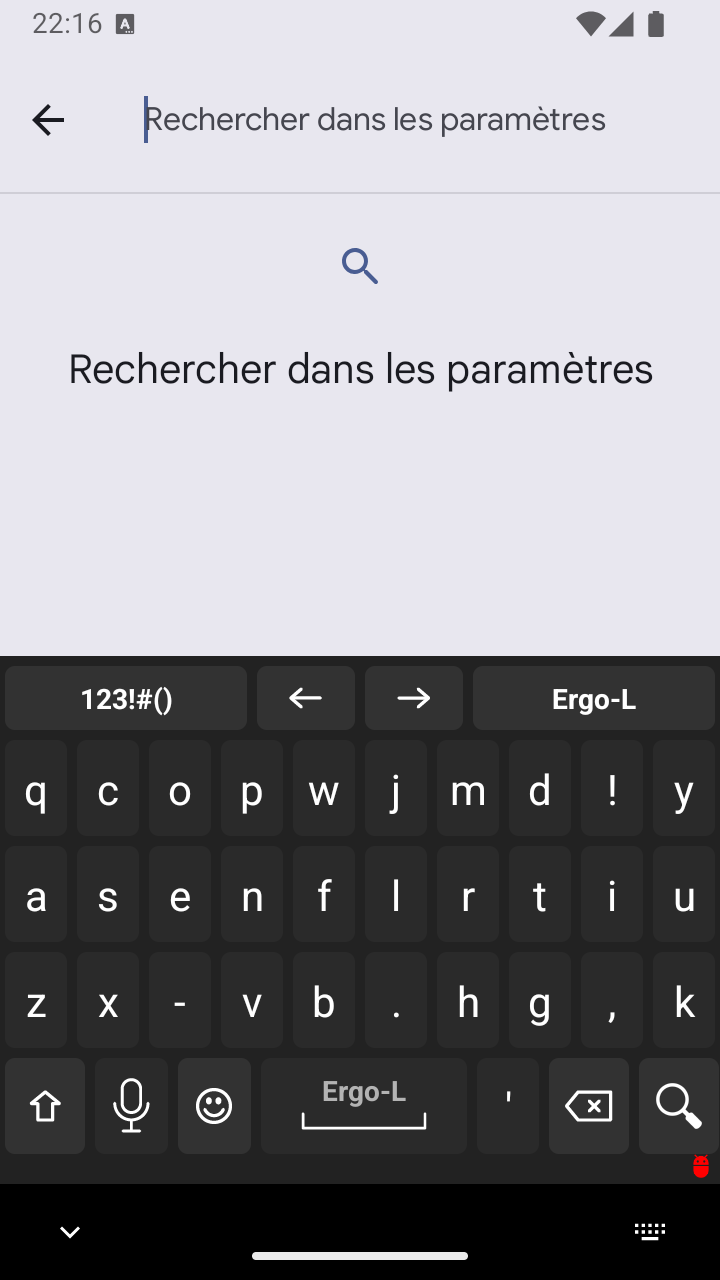Viewport: 720px width, 1280px height.
Task: Submit the search with the keyboard magnifier key
Action: (678, 1106)
